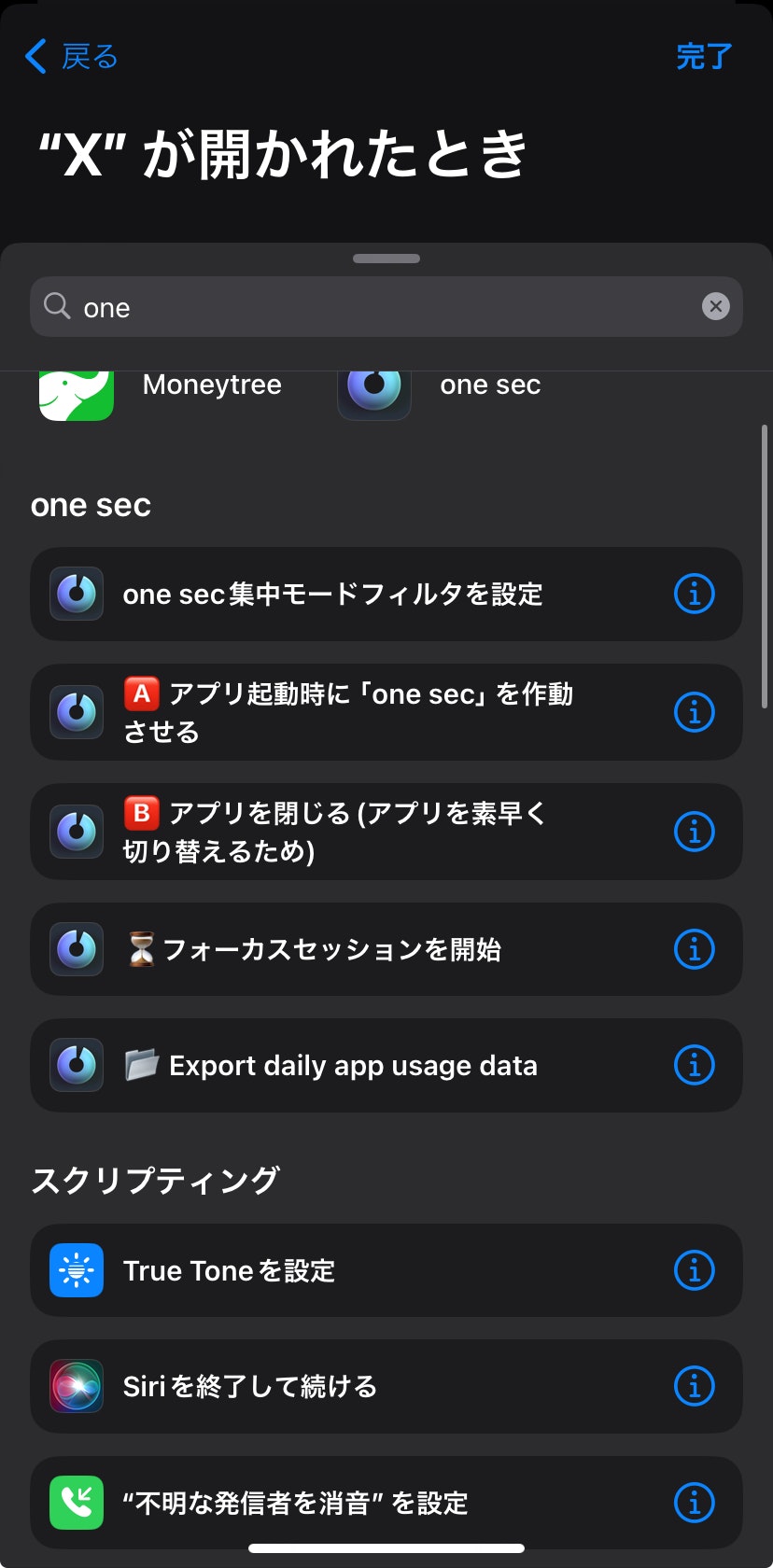Show info for フォーカスセッションを開始
Screen dimensions: 773x1568
point(694,949)
